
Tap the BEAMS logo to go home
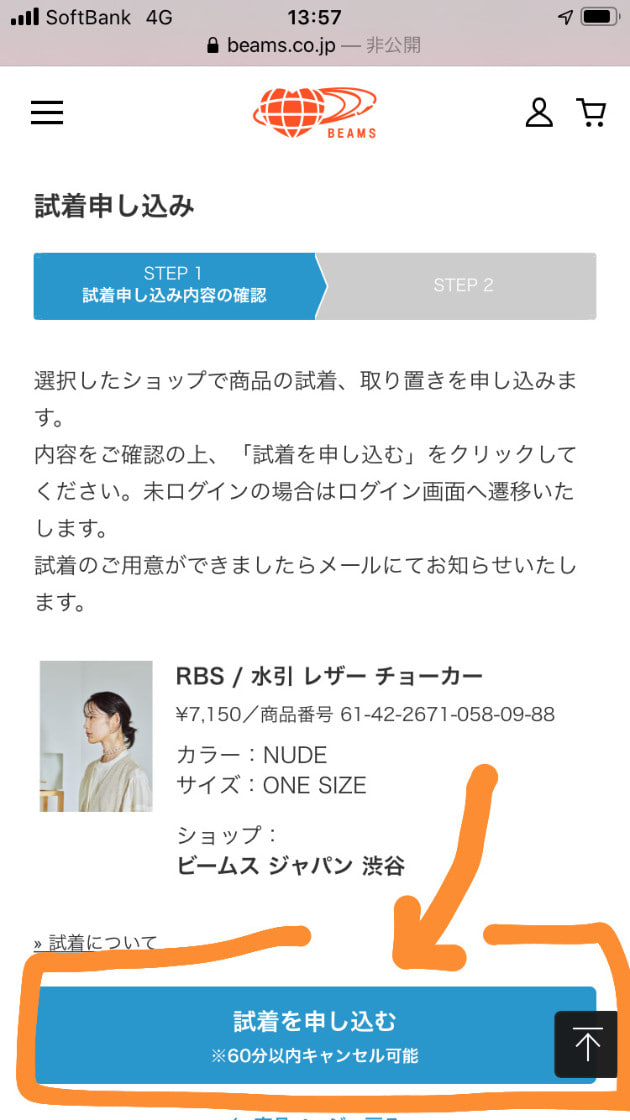coord(315,113)
